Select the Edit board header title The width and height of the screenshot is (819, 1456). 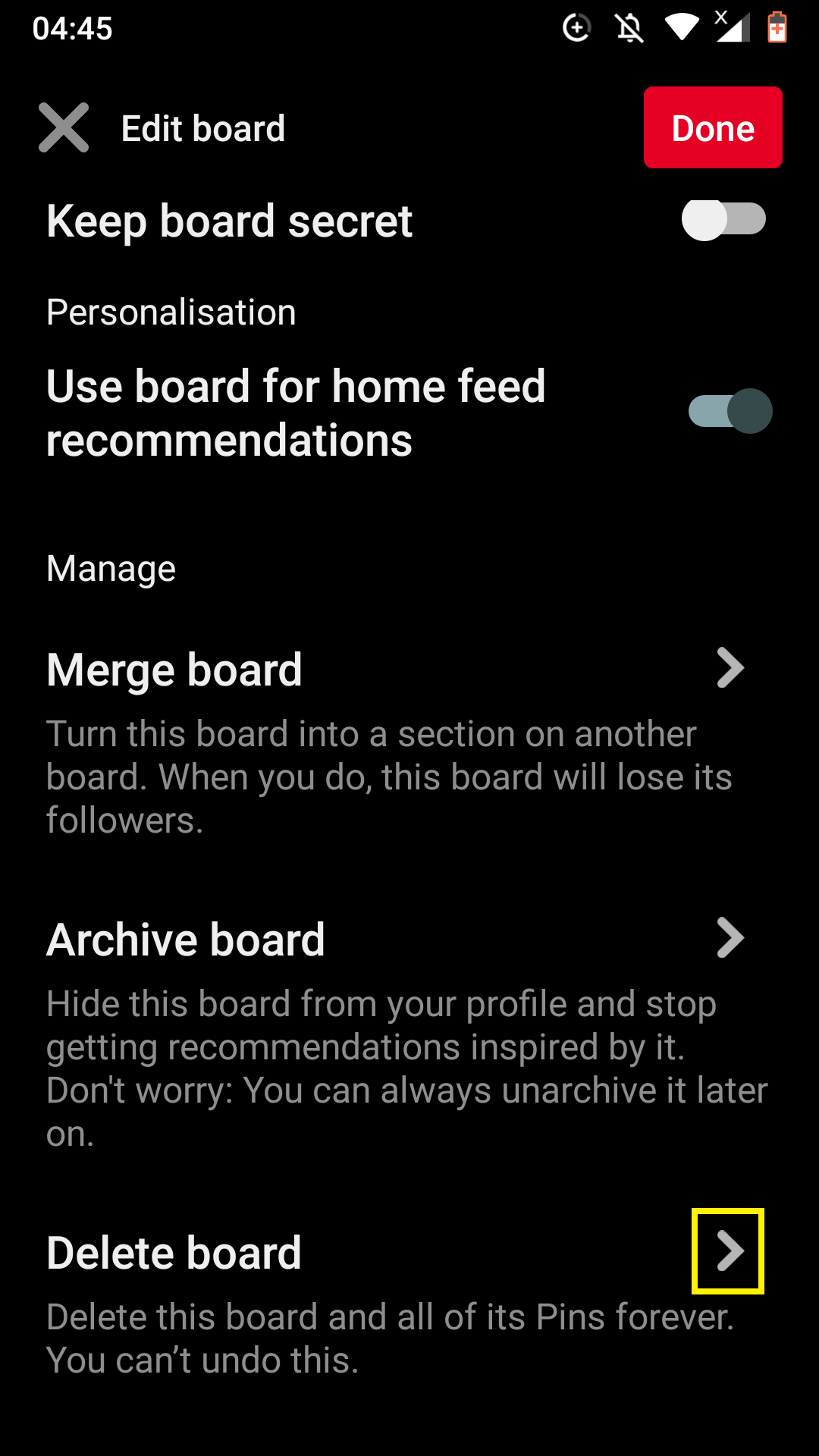(203, 127)
